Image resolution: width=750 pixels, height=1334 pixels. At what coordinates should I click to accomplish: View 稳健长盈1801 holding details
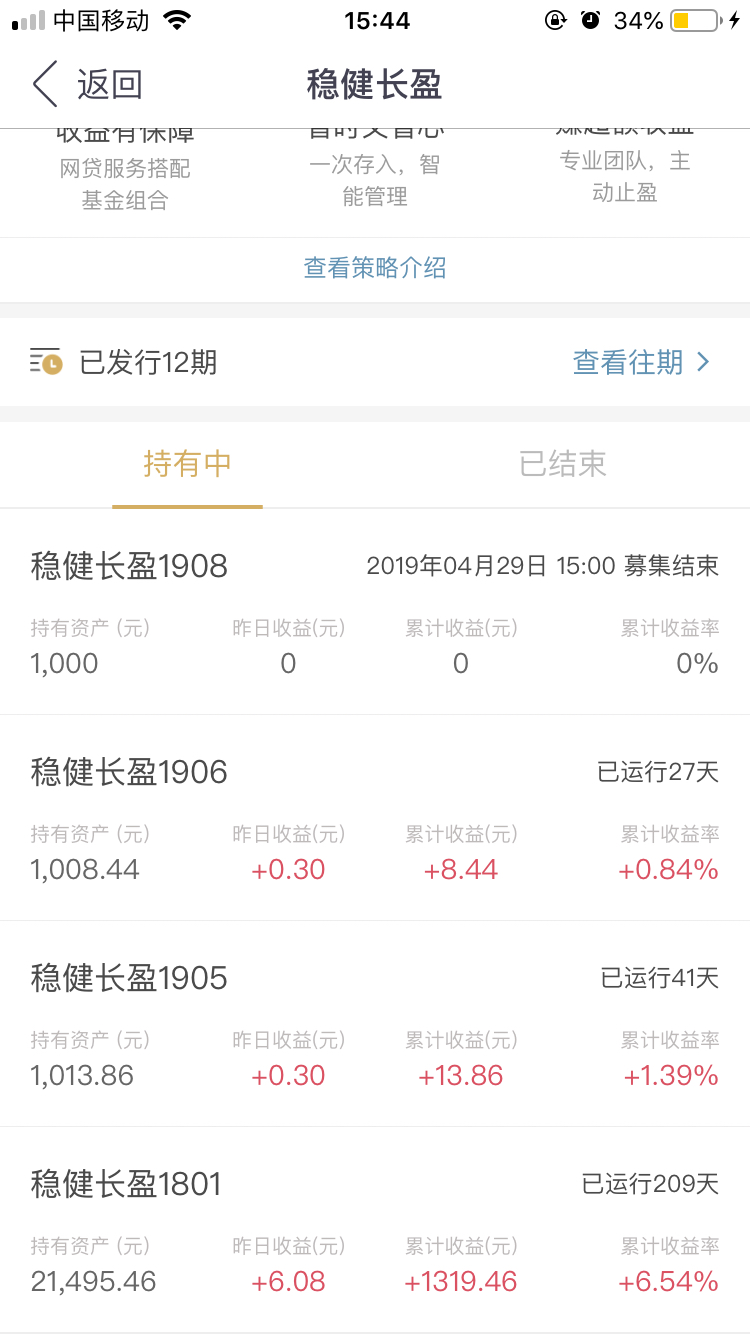click(x=375, y=1230)
